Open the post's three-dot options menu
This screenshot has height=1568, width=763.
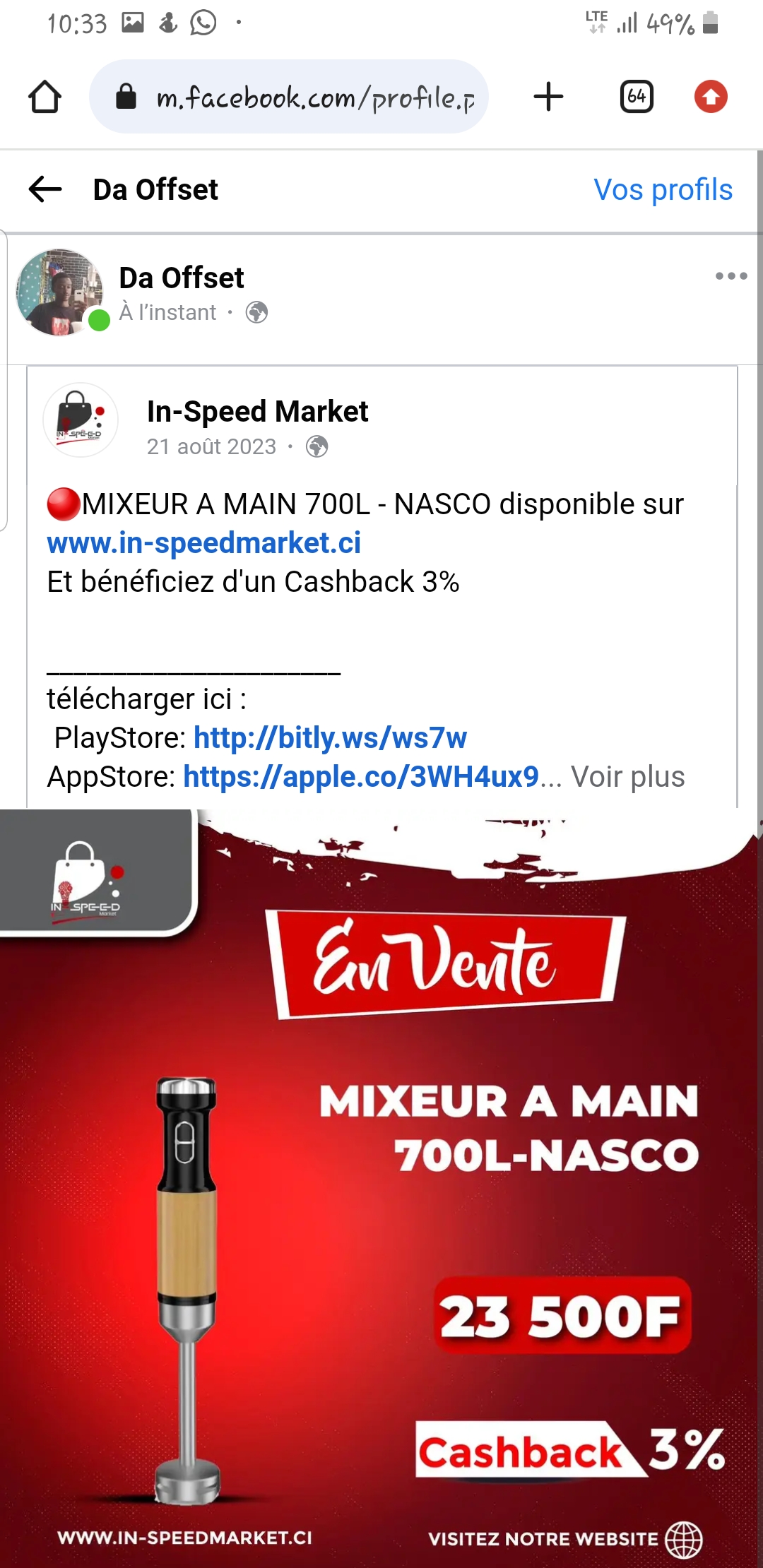pos(731,276)
